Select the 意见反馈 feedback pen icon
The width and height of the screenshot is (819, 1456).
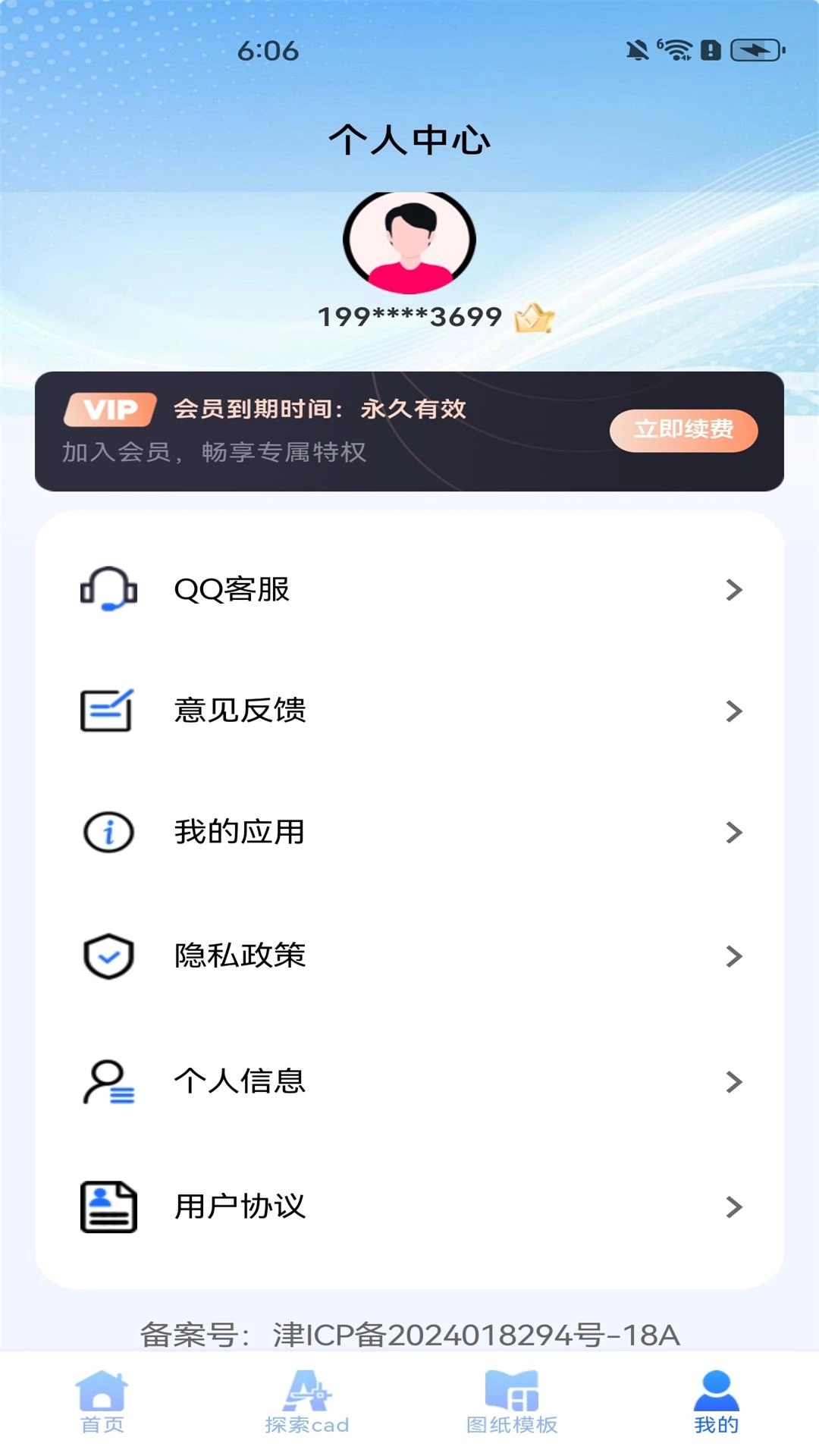[107, 711]
